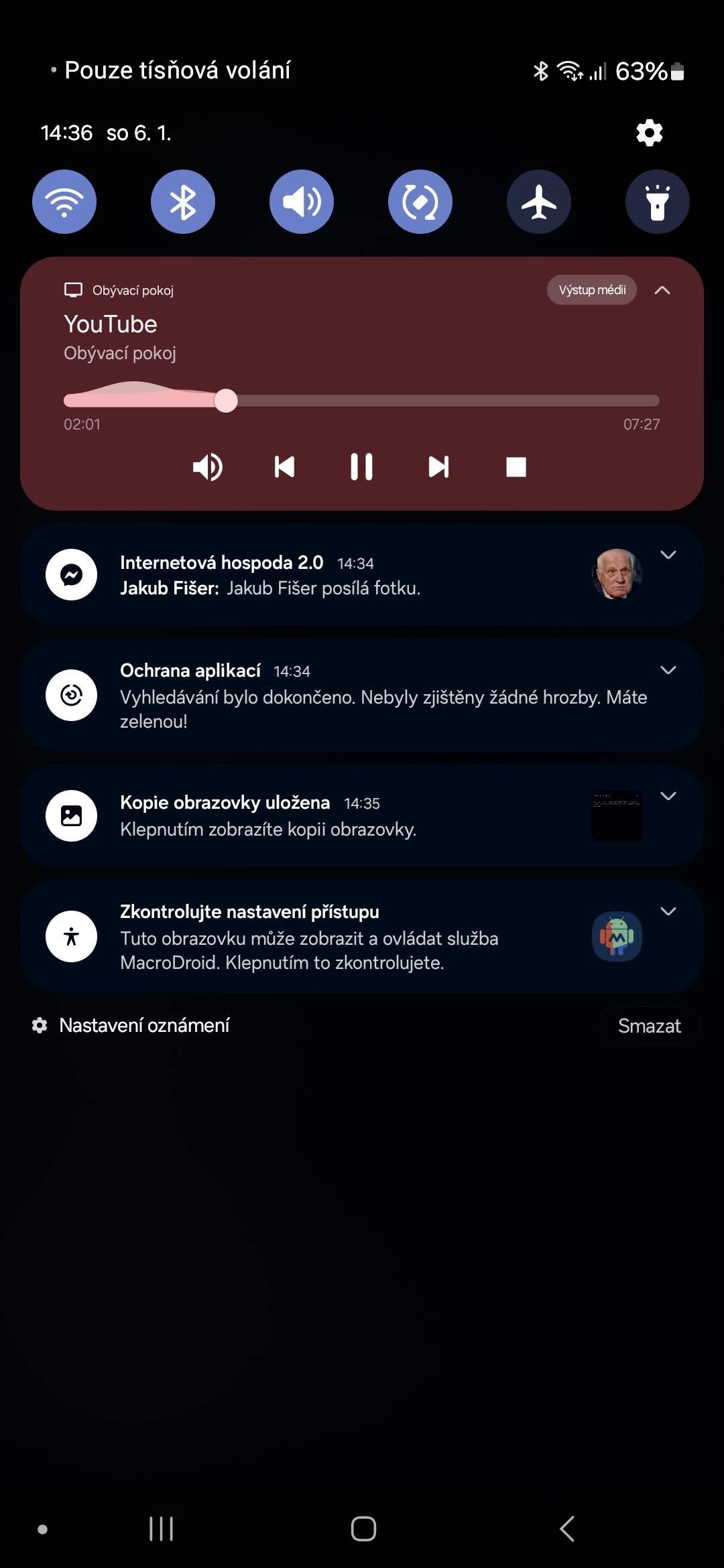
Task: Turn off the Wi-Fi quick toggle
Action: pyautogui.click(x=64, y=202)
